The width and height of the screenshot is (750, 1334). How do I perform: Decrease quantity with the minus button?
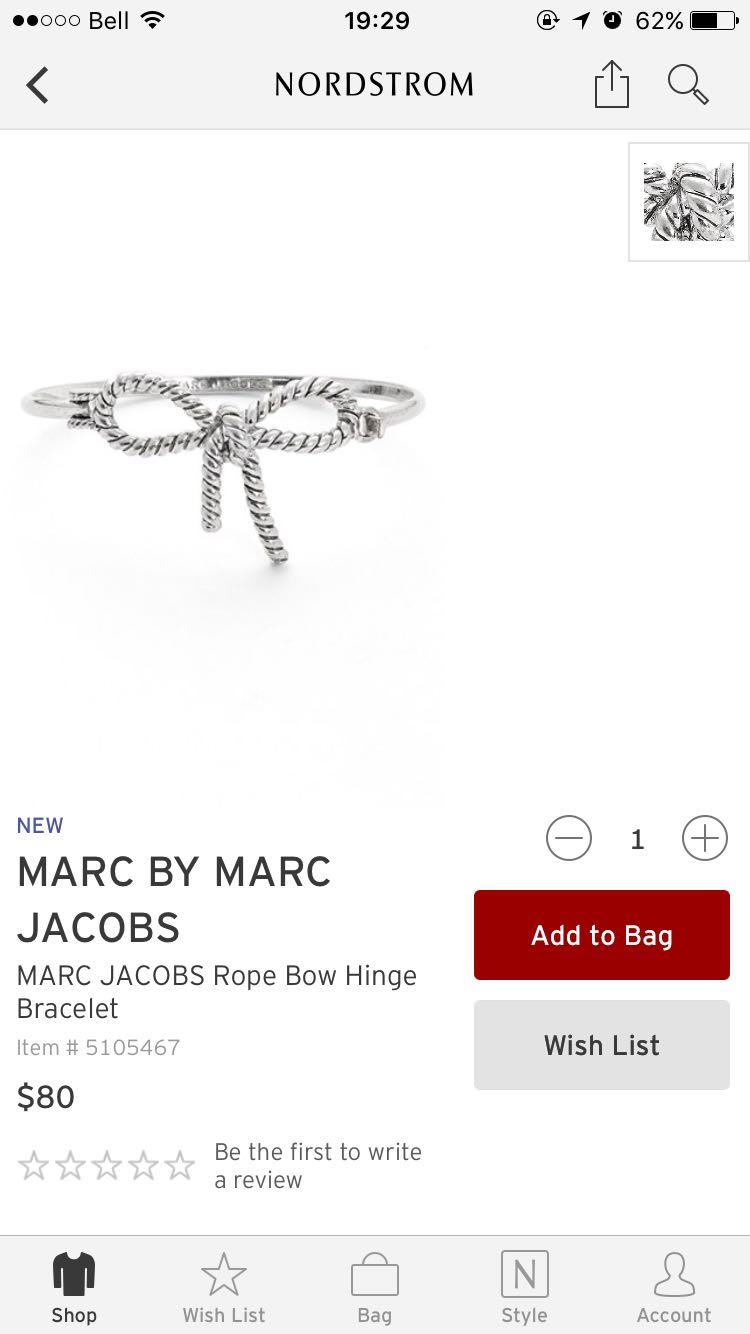pyautogui.click(x=569, y=838)
